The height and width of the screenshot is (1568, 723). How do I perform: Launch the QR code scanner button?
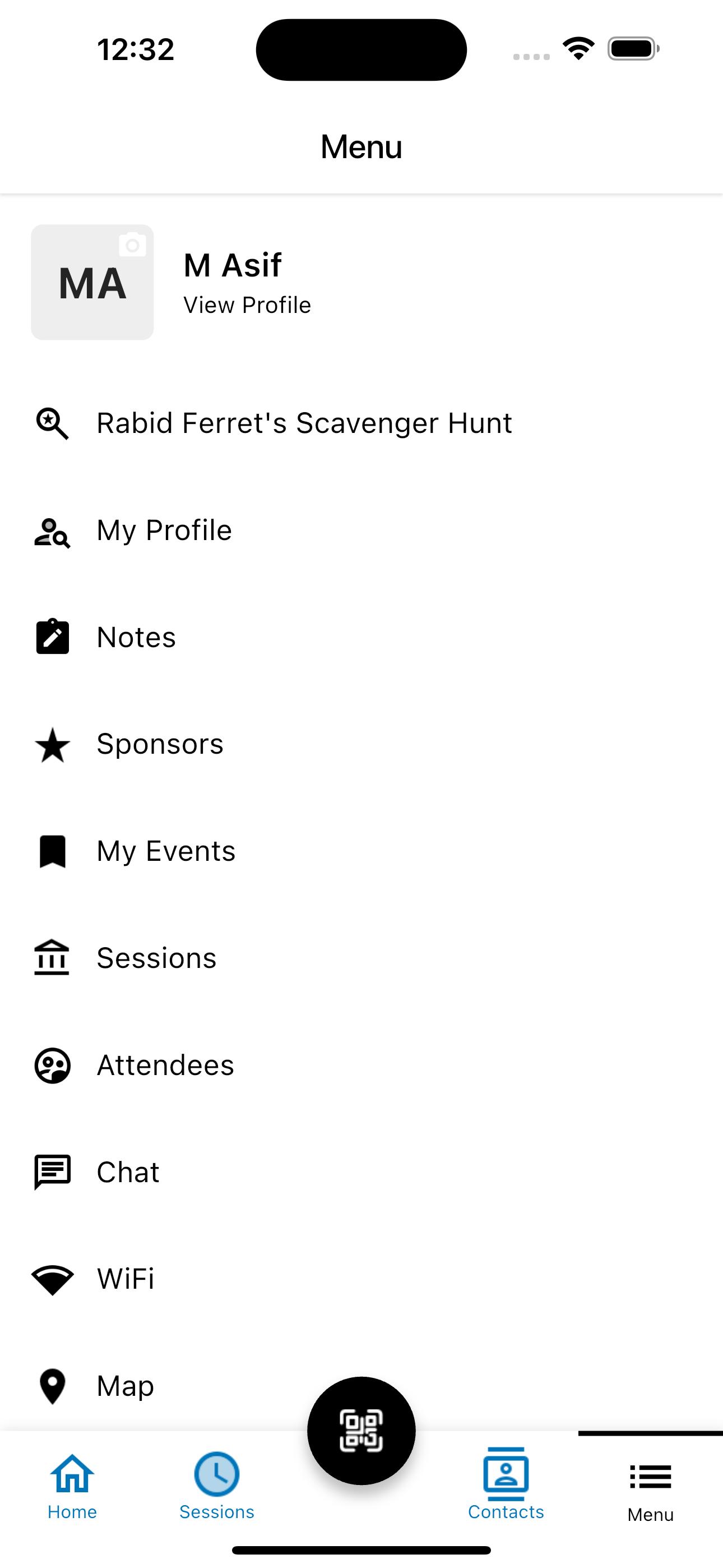(361, 1431)
